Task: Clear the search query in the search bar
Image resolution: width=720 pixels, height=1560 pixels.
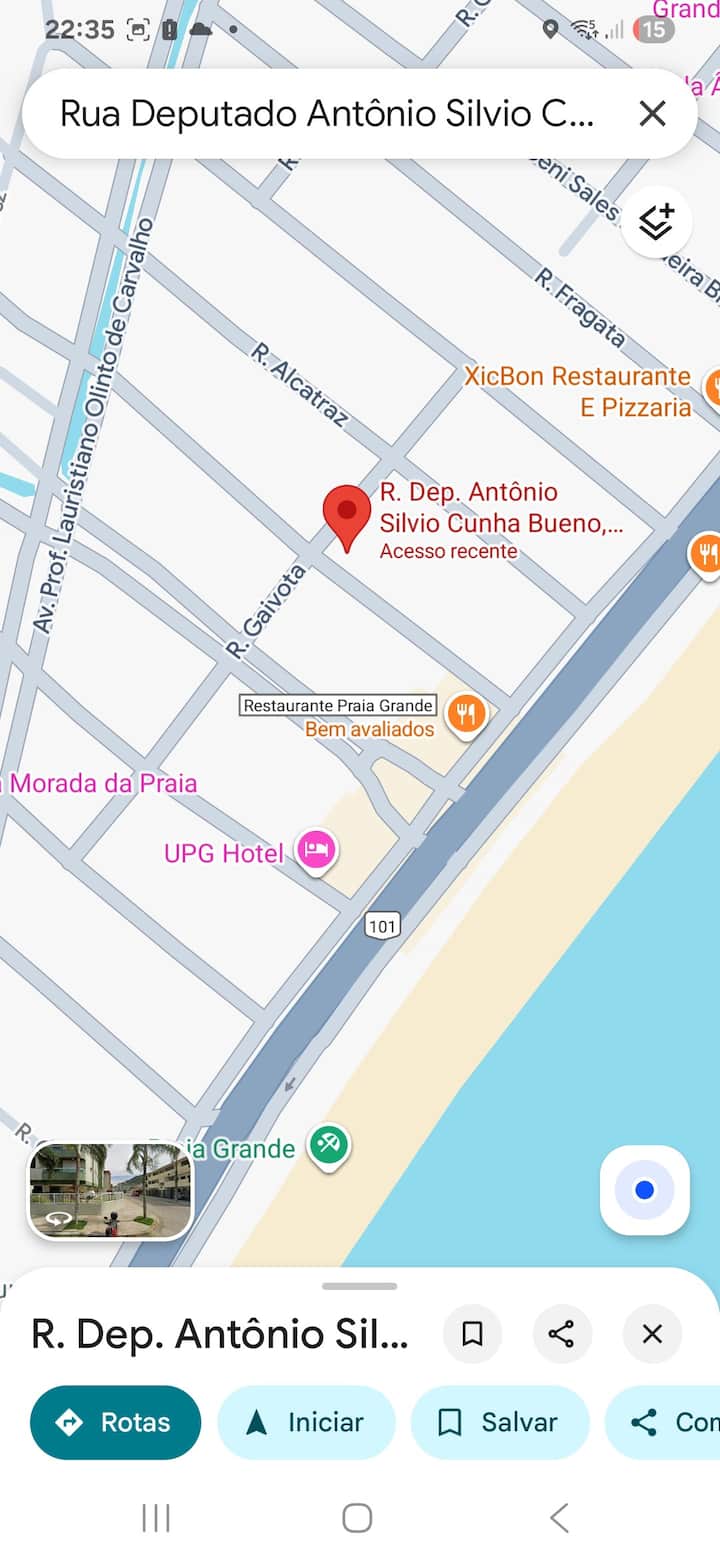Action: [652, 114]
